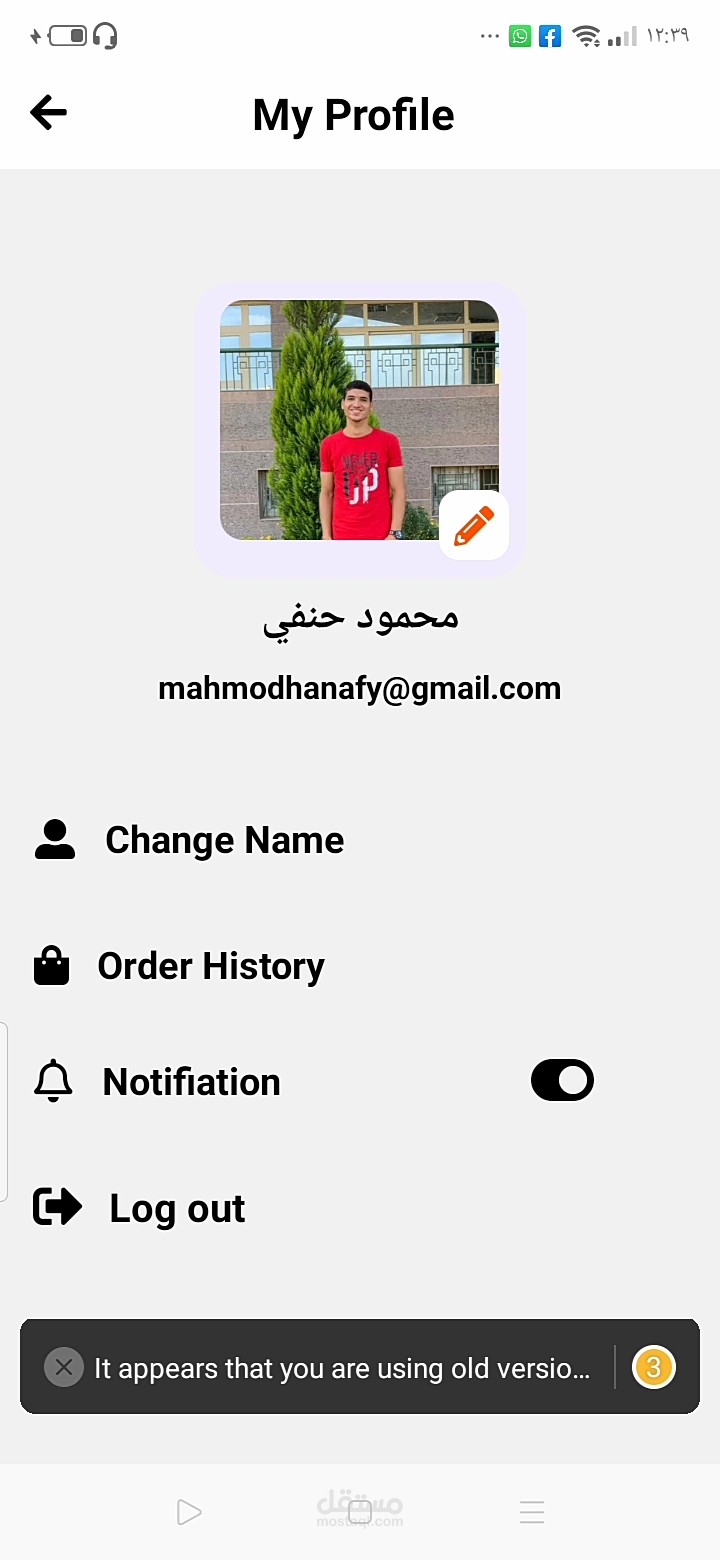This screenshot has height=1560, width=720.
Task: Go back from My Profile
Action: pyautogui.click(x=48, y=113)
